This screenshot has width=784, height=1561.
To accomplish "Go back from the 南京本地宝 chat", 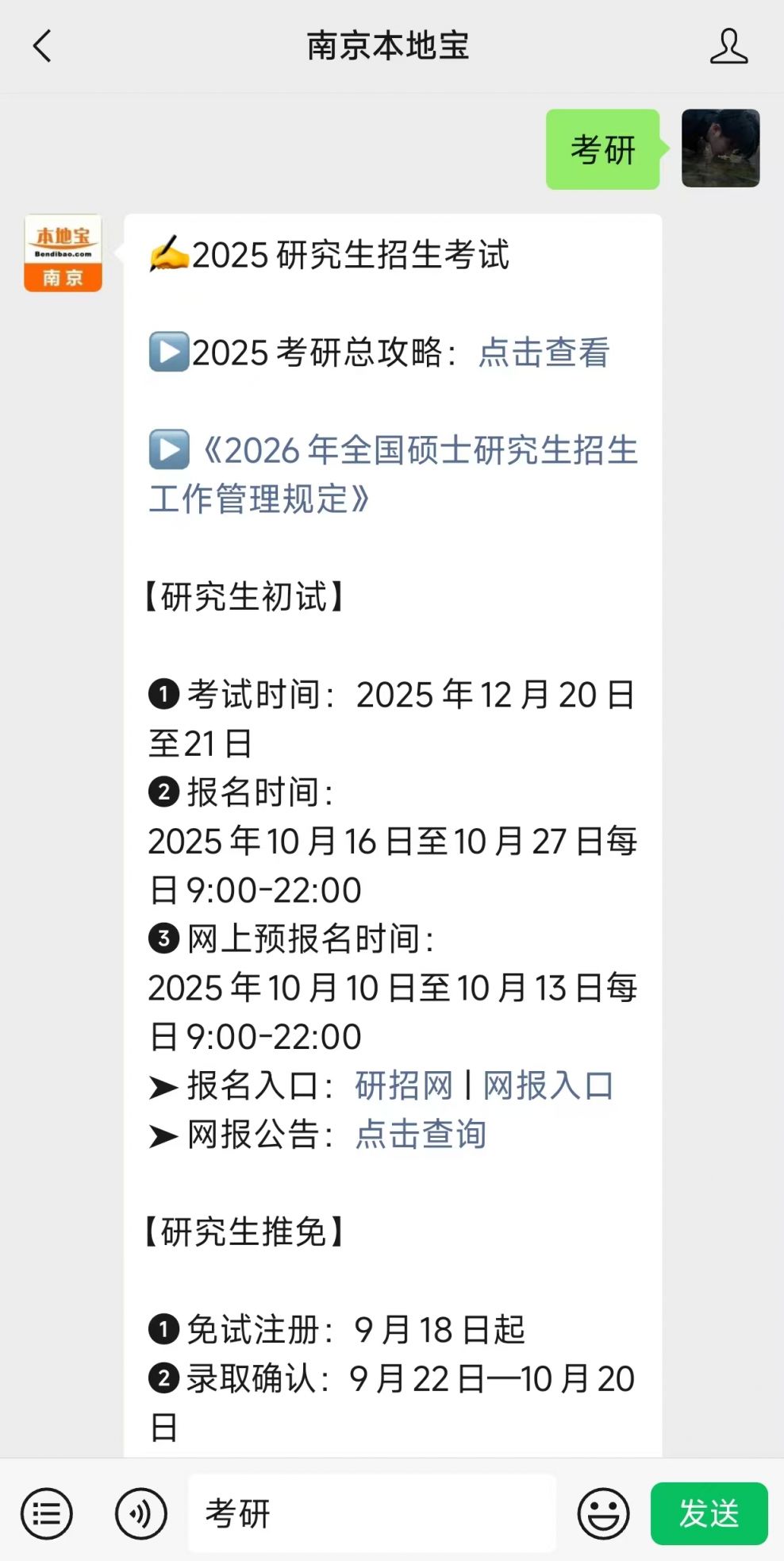I will (43, 46).
